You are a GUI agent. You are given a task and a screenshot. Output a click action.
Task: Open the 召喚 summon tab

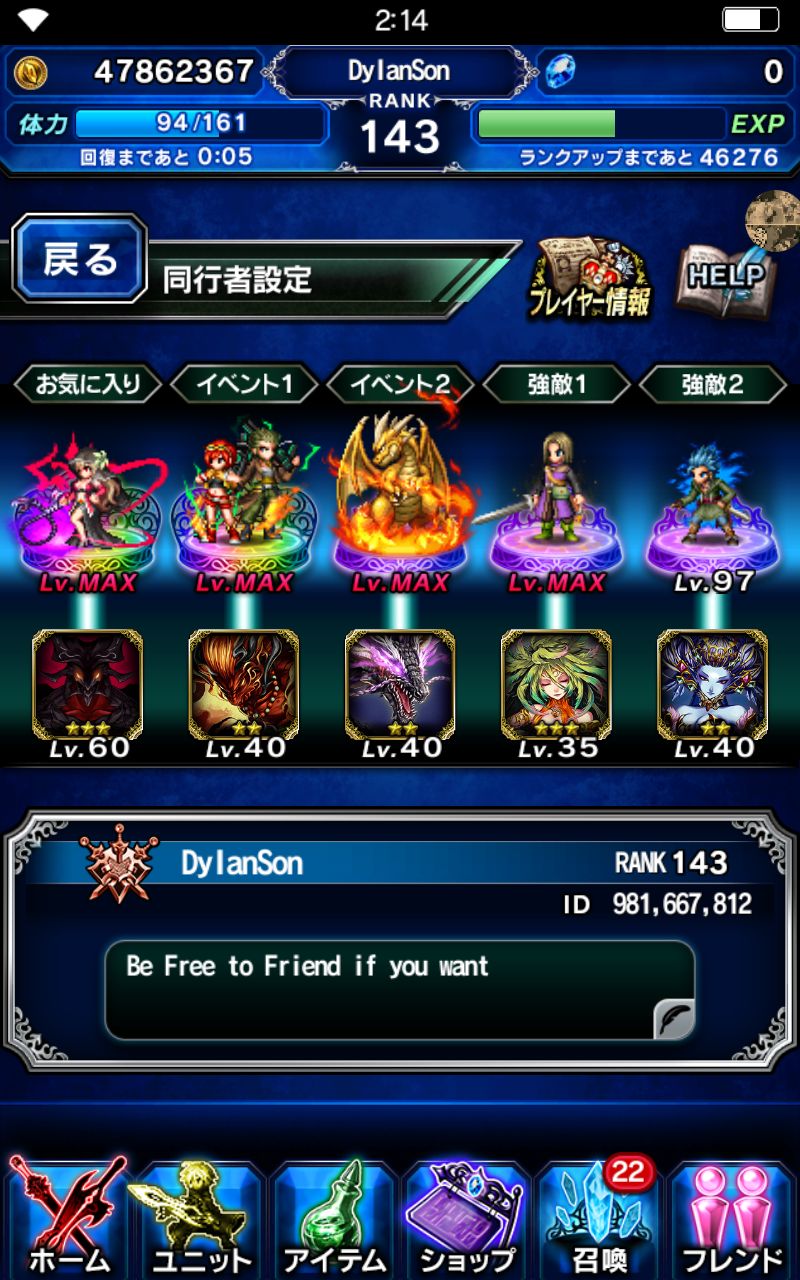point(600,1220)
